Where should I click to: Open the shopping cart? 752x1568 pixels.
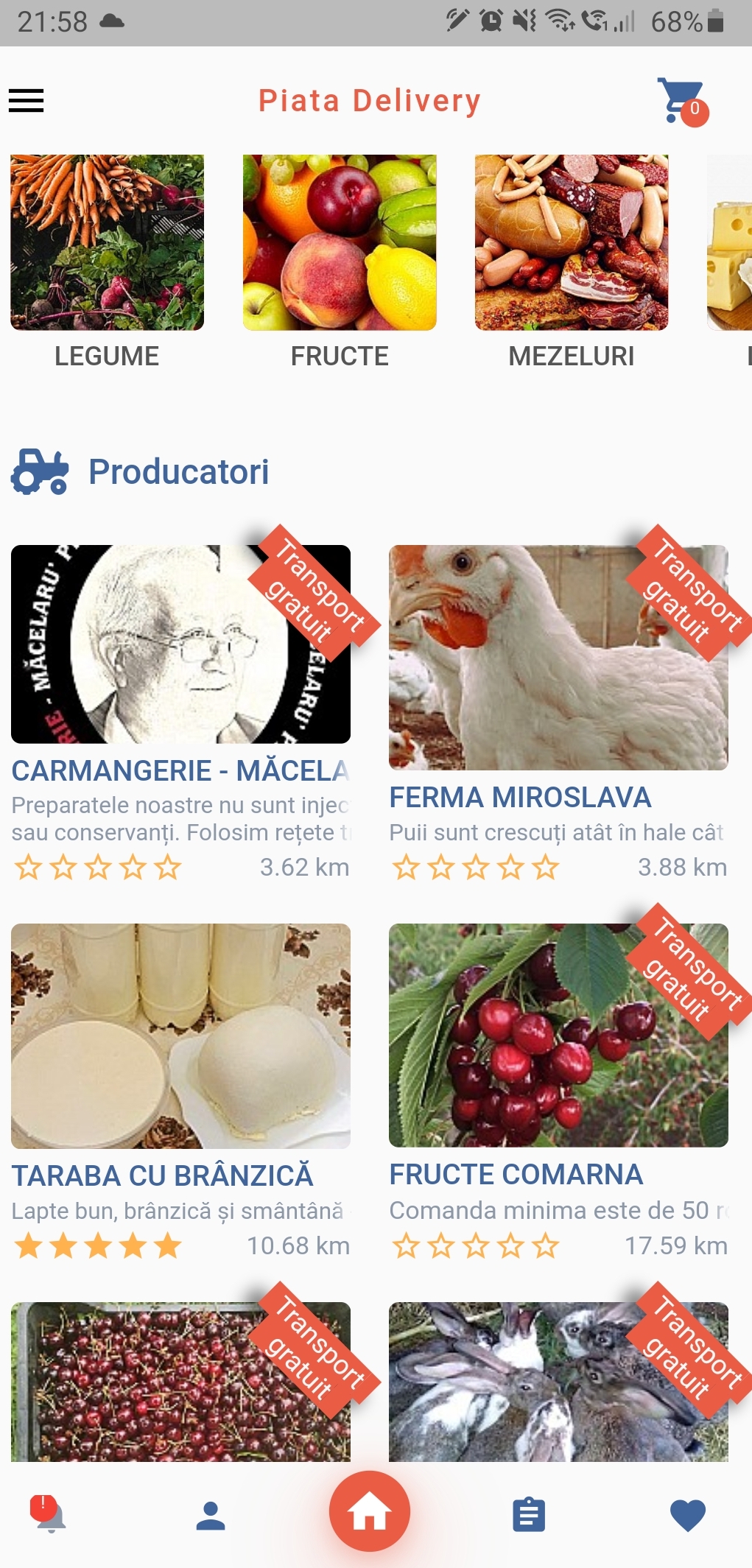click(681, 101)
